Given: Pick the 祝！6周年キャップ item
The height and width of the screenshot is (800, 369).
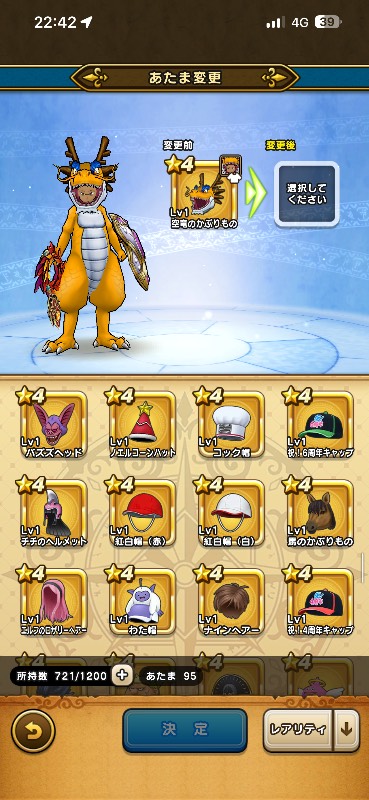Looking at the screenshot, I should tap(318, 424).
